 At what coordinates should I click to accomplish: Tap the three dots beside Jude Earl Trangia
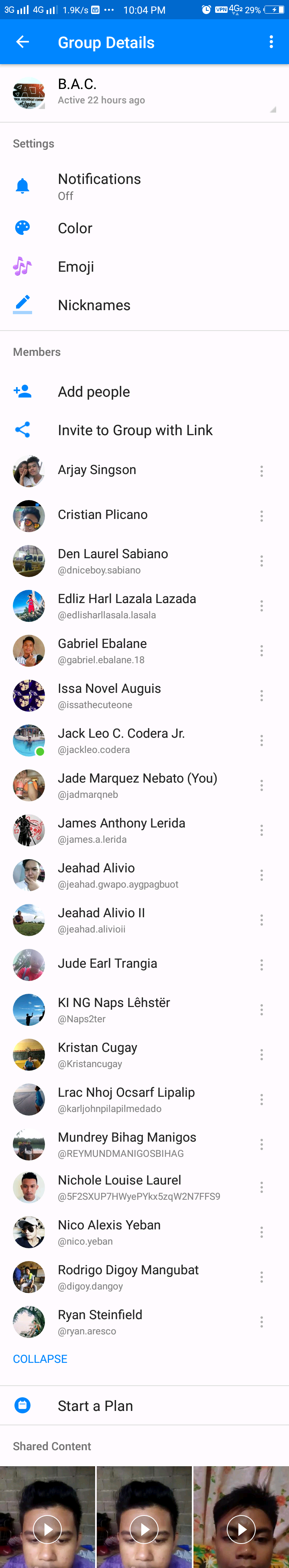coord(262,965)
